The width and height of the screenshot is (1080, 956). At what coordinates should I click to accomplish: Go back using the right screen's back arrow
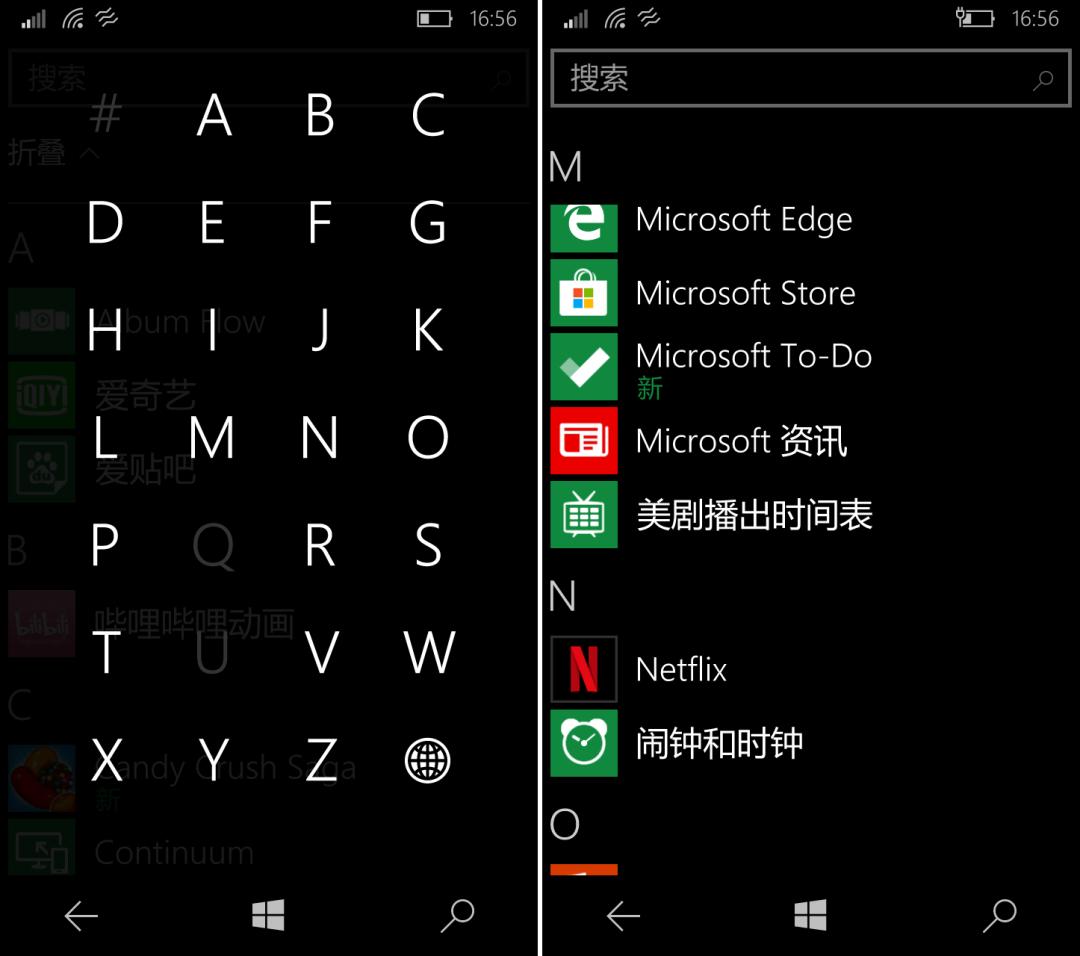click(623, 916)
